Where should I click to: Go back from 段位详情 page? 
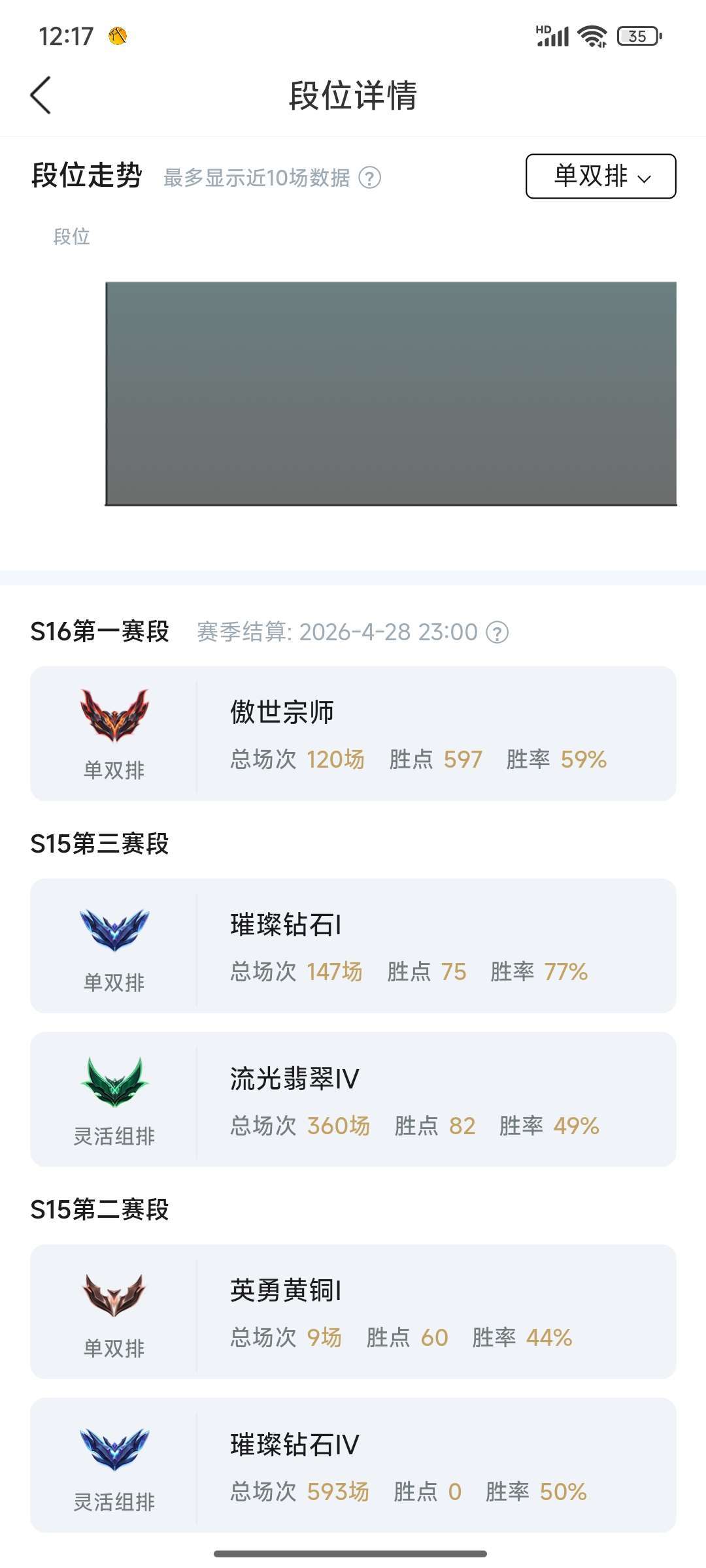click(x=41, y=95)
